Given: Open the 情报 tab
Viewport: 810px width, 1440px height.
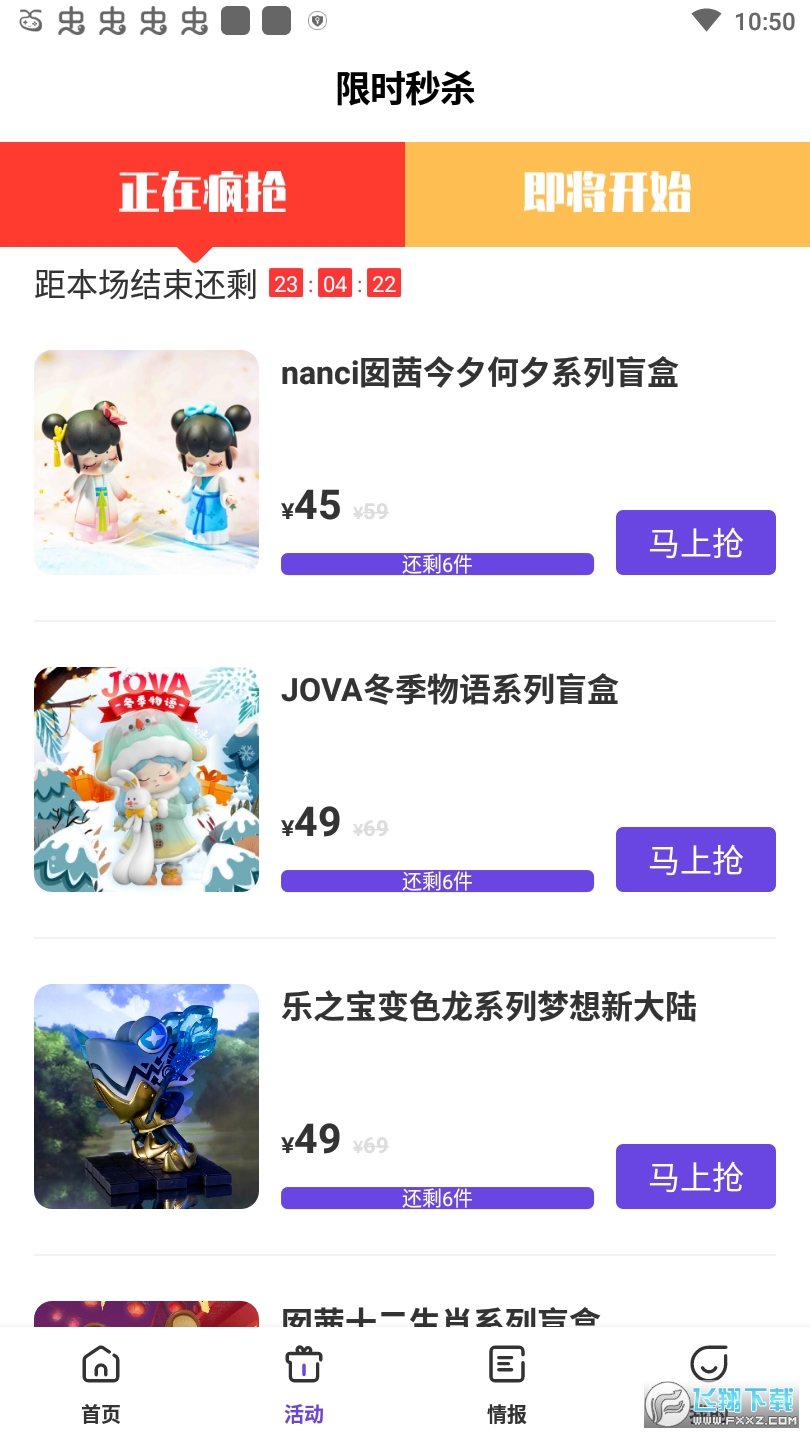Looking at the screenshot, I should tap(507, 1384).
